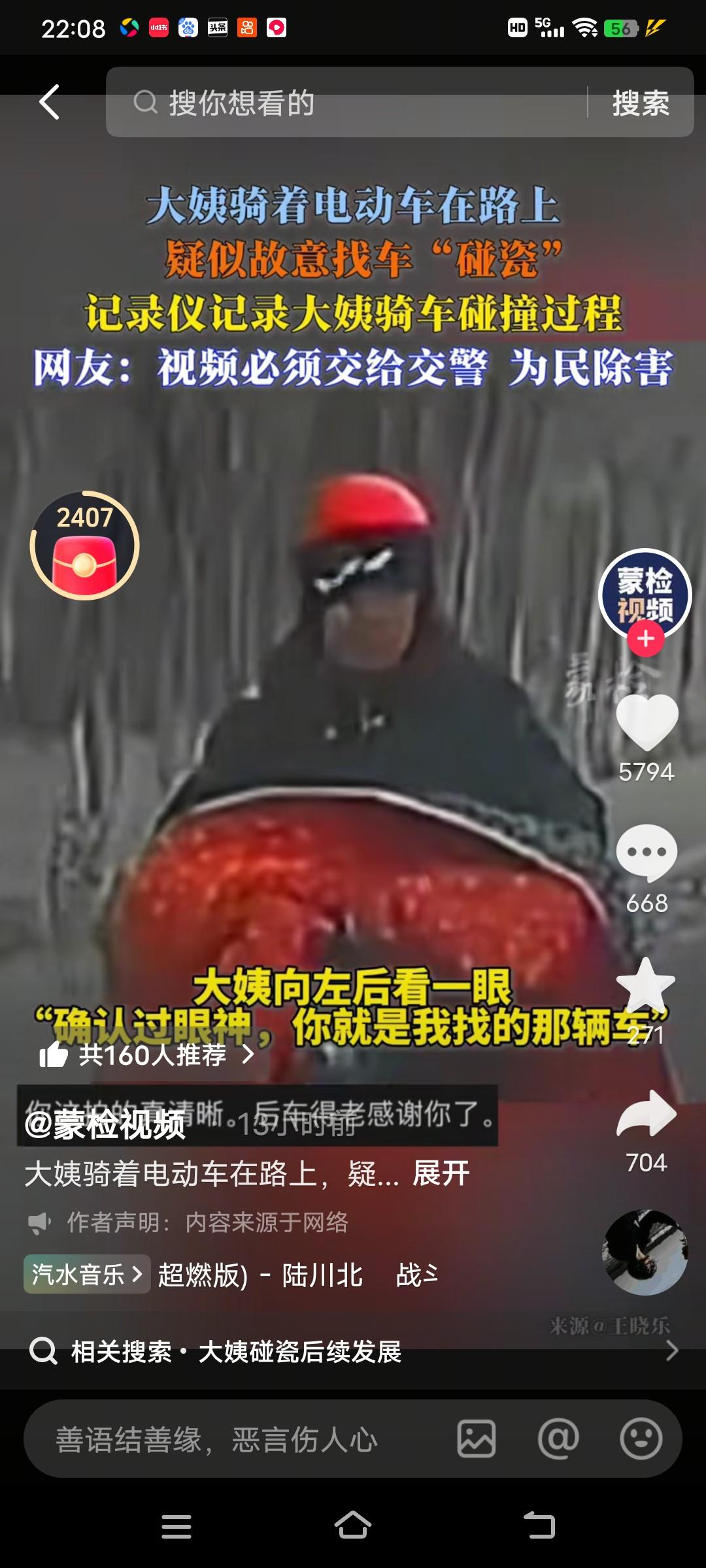Screen dimensions: 706x1568
Task: Open 共160人推荐 recommendations list
Action: (x=146, y=1054)
